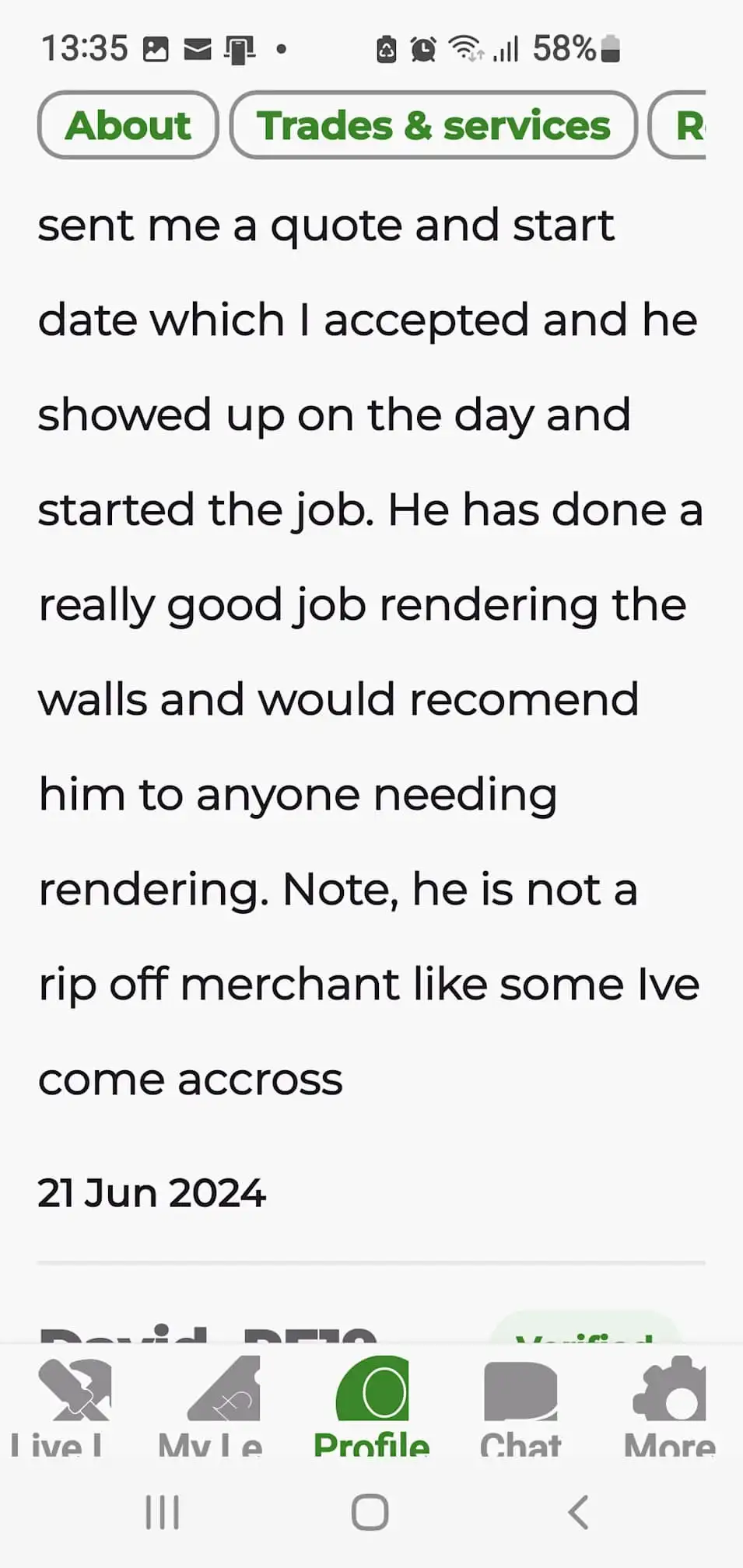Return to the phone home screen

pyautogui.click(x=370, y=1512)
